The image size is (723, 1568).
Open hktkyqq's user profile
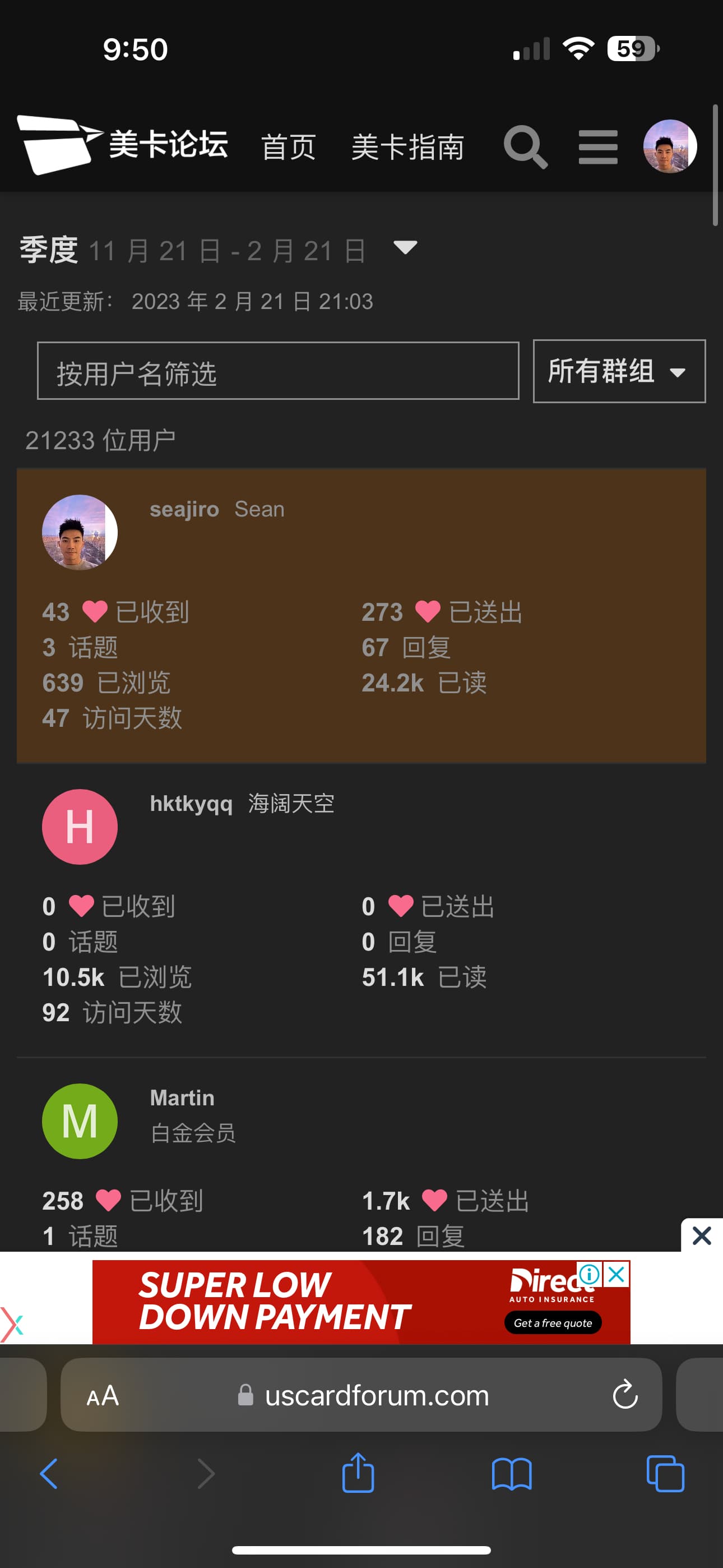click(x=191, y=804)
